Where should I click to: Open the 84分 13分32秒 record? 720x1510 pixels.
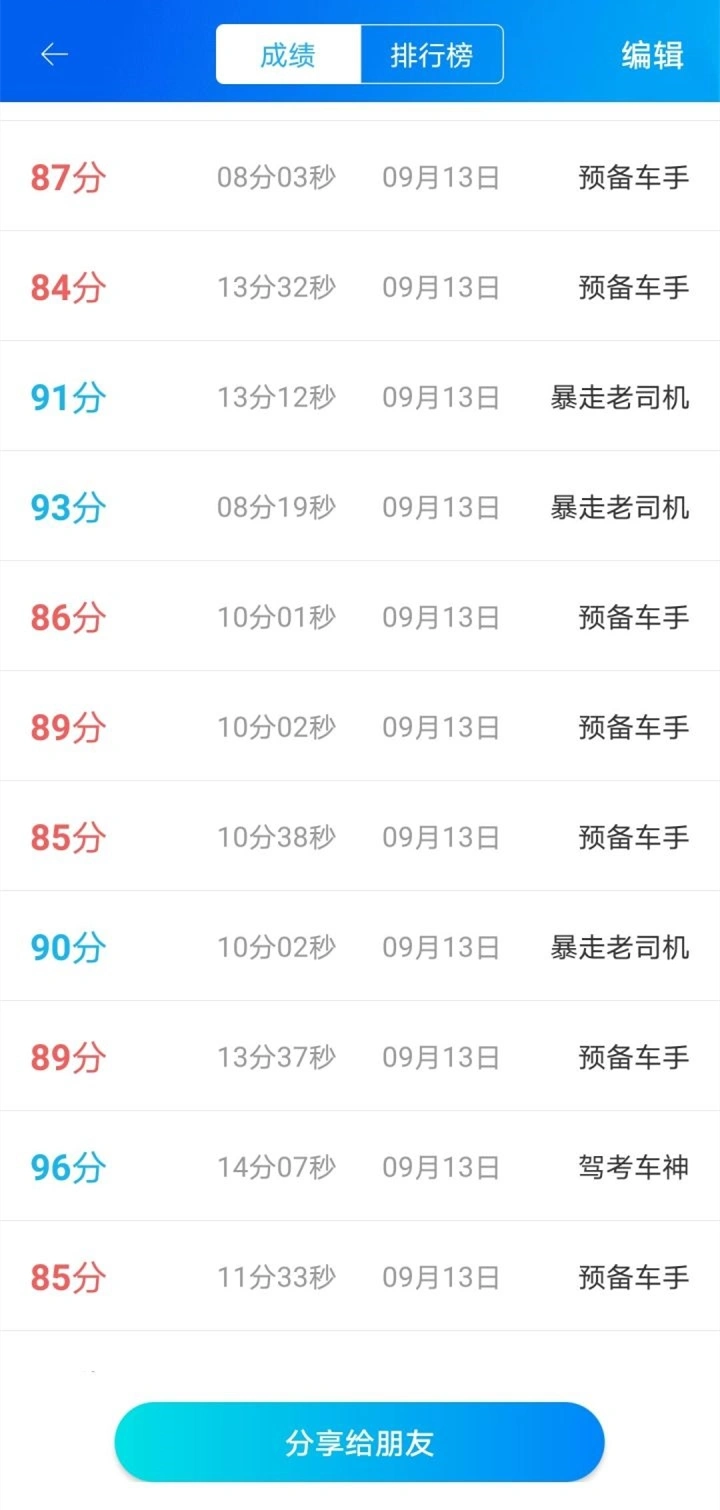pyautogui.click(x=360, y=286)
